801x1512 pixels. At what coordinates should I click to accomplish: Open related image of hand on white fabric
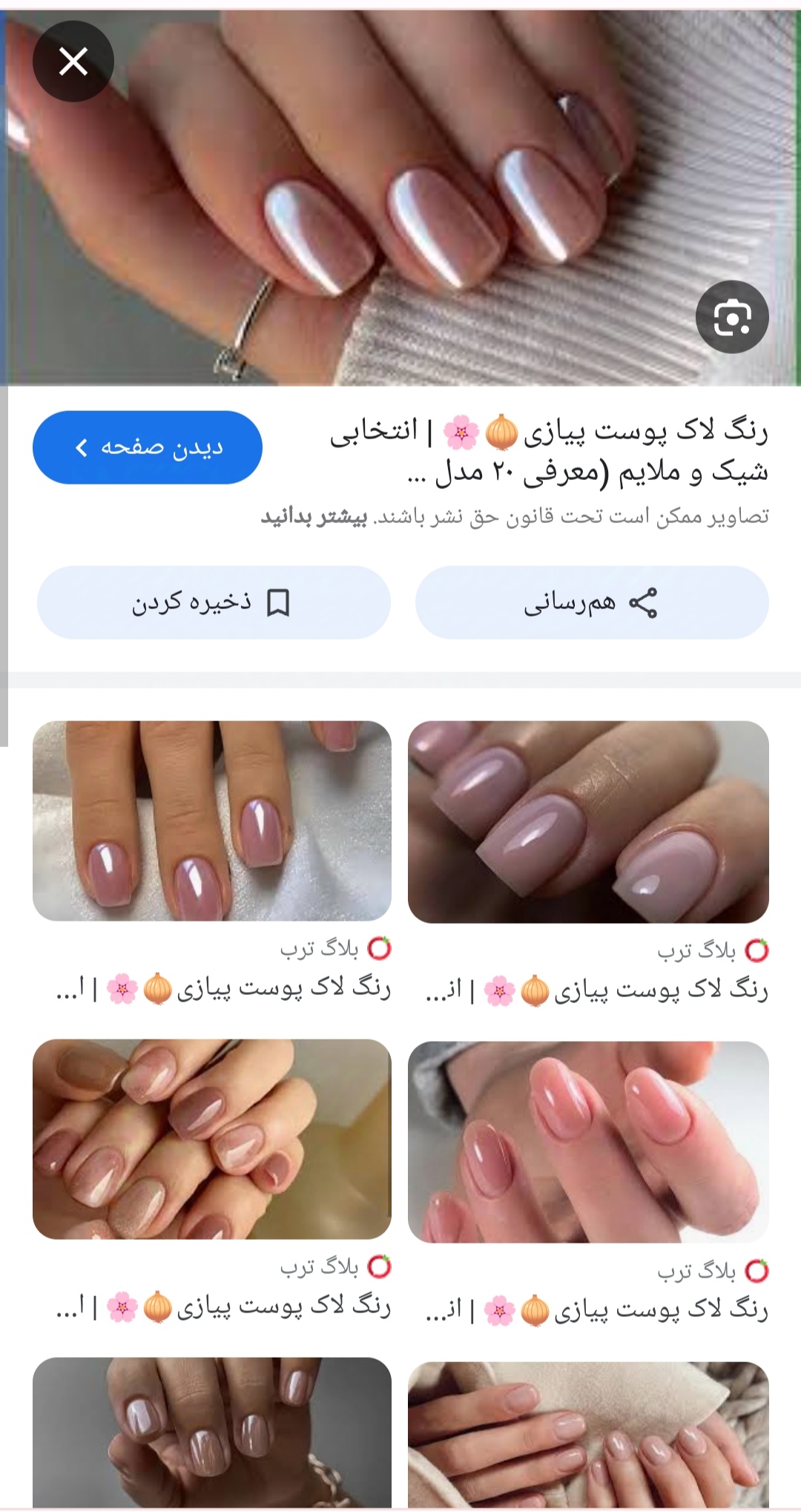212,821
